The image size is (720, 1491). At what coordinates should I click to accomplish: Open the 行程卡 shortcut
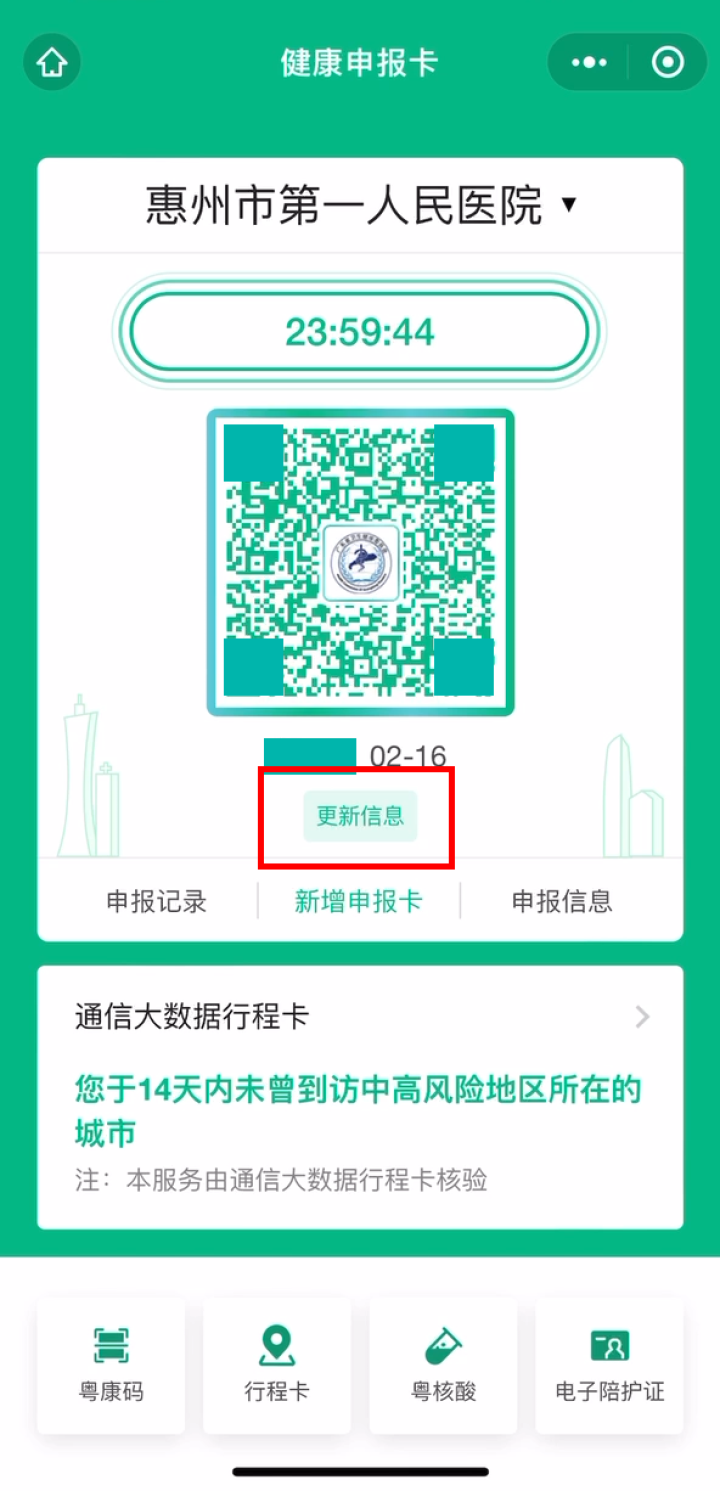277,1365
